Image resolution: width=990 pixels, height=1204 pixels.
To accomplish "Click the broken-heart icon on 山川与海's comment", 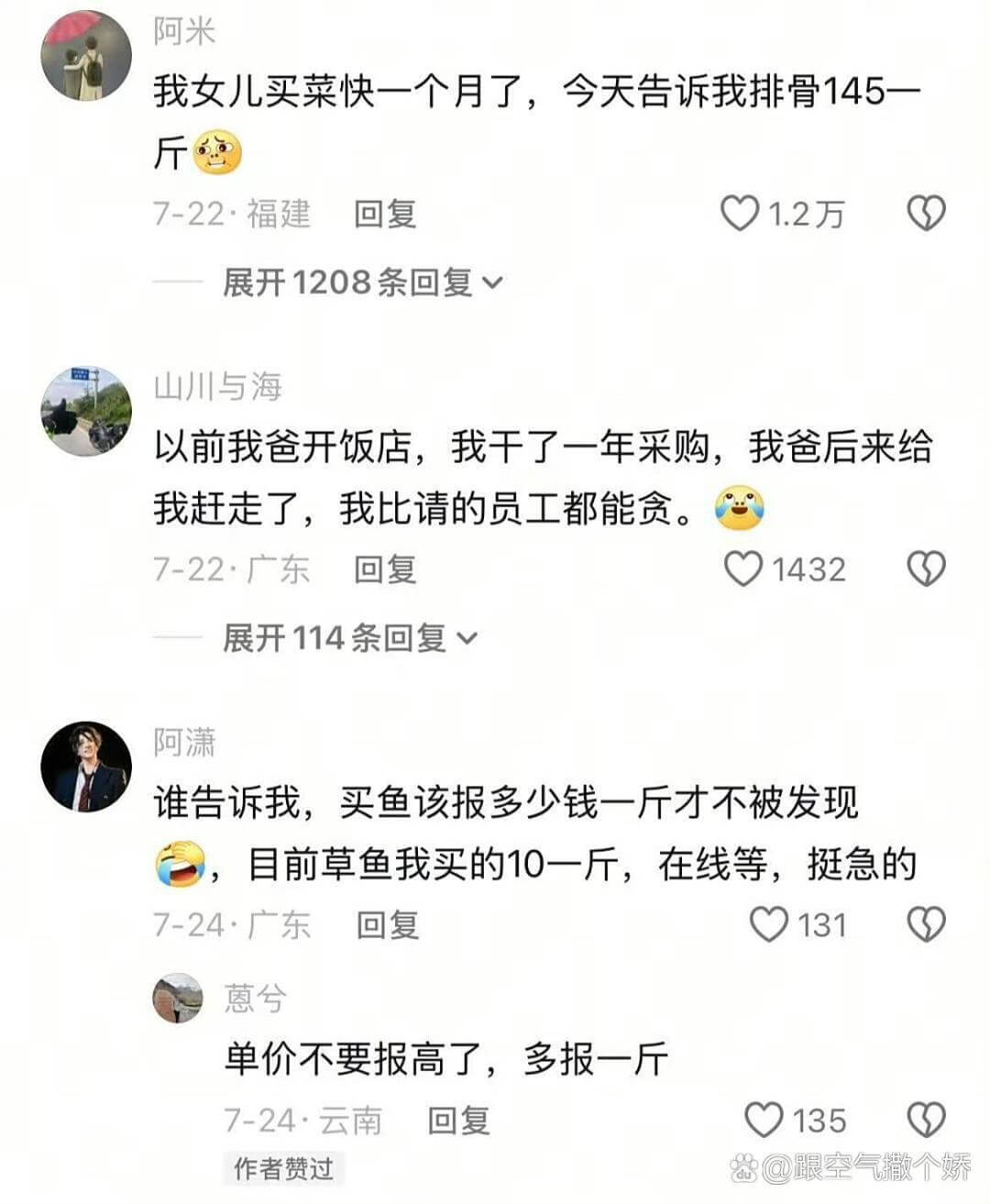I will coord(928,569).
